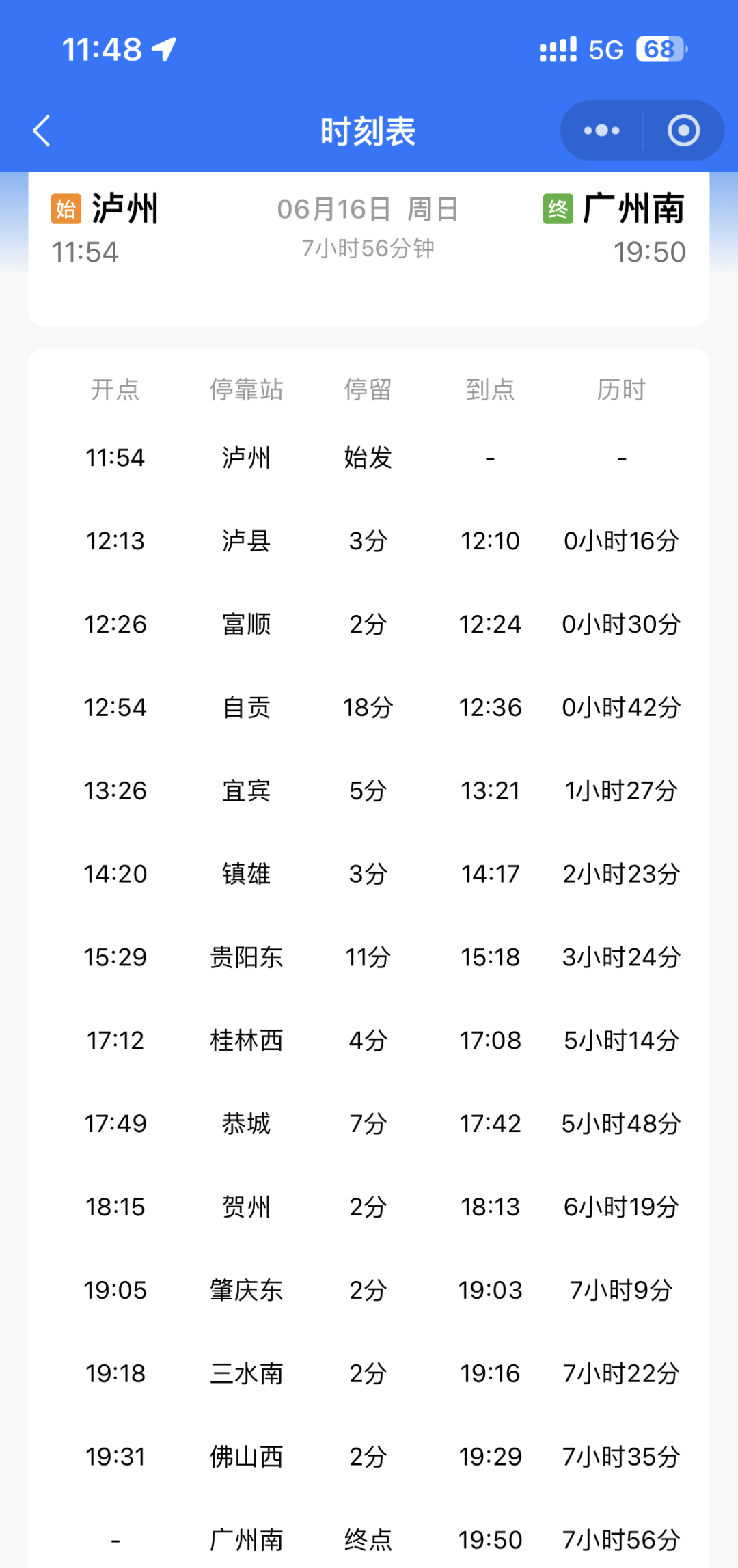Close the mini program via circle icon
The width and height of the screenshot is (738, 1568).
coord(683,130)
